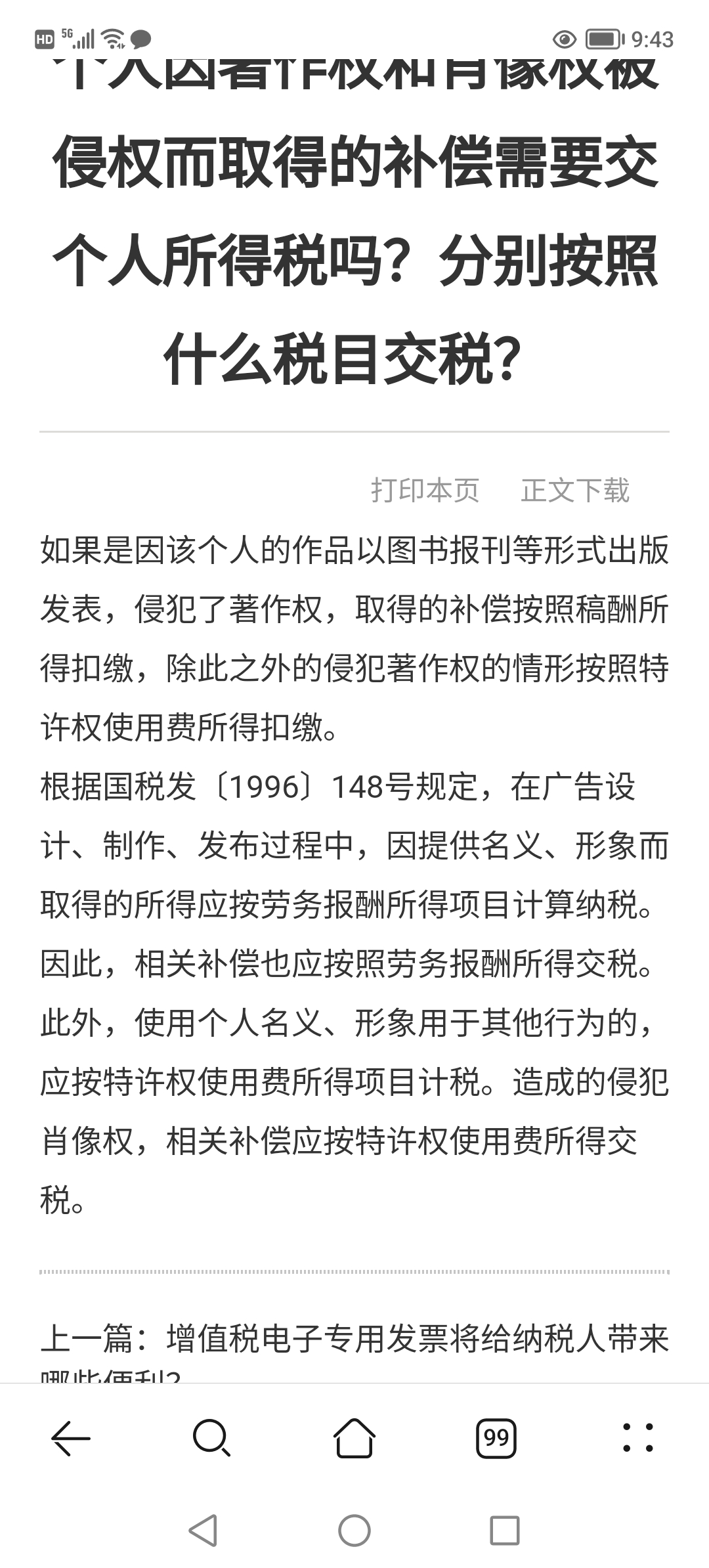Image resolution: width=709 pixels, height=1568 pixels.
Task: Open the browser's four-dot menu
Action: coord(637,1438)
